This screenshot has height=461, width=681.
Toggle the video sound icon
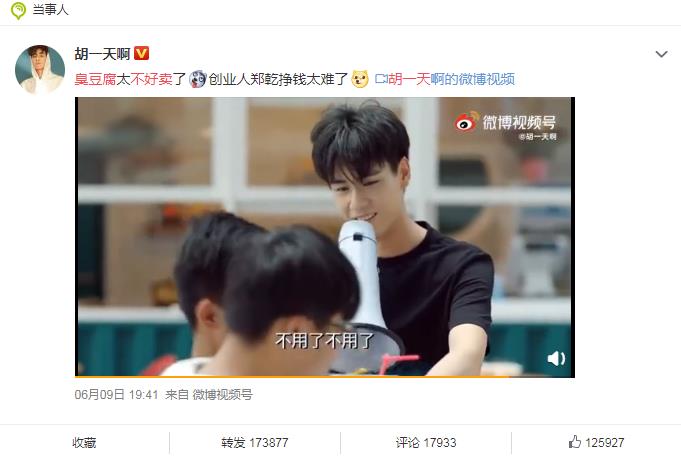pyautogui.click(x=556, y=358)
